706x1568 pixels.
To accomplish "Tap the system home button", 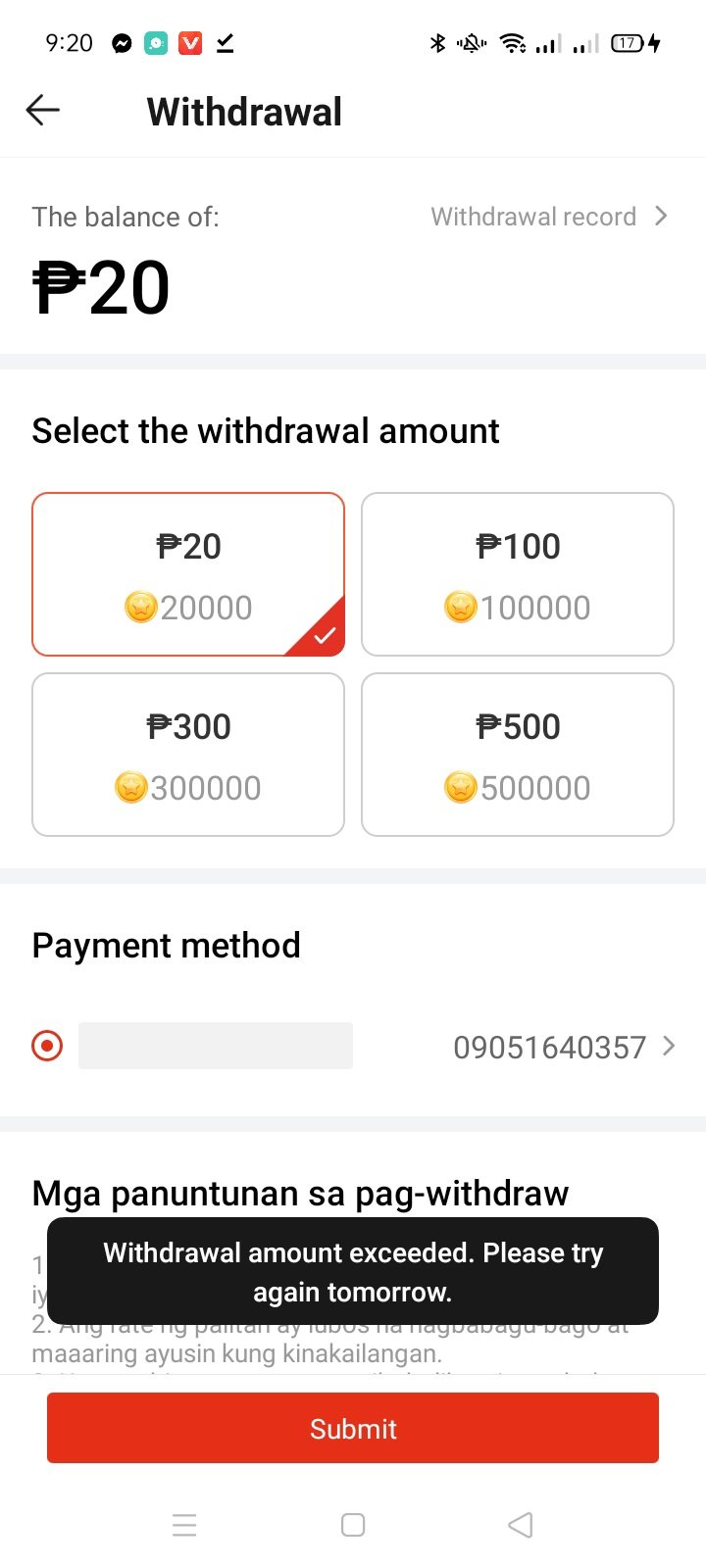I will [353, 1525].
